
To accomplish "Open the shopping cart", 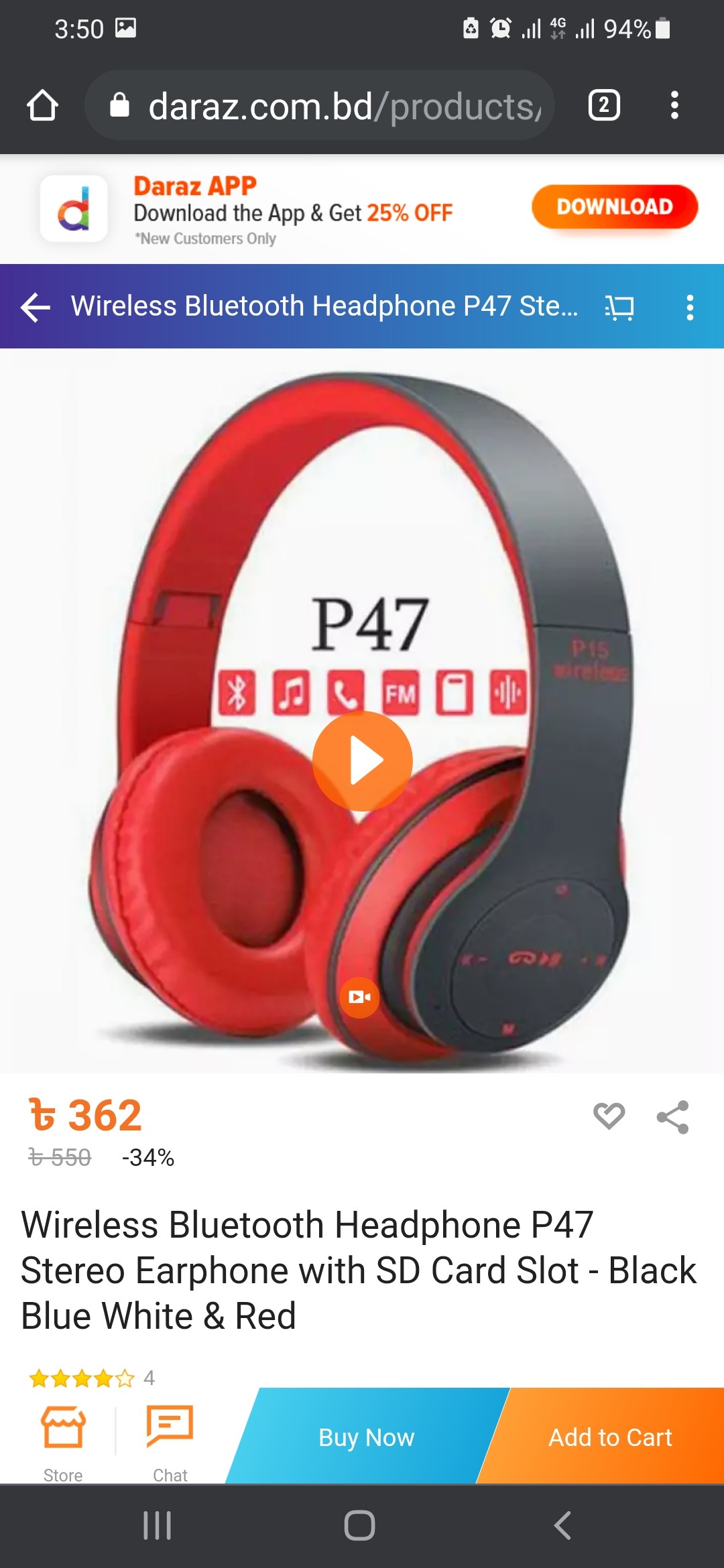I will tap(619, 307).
